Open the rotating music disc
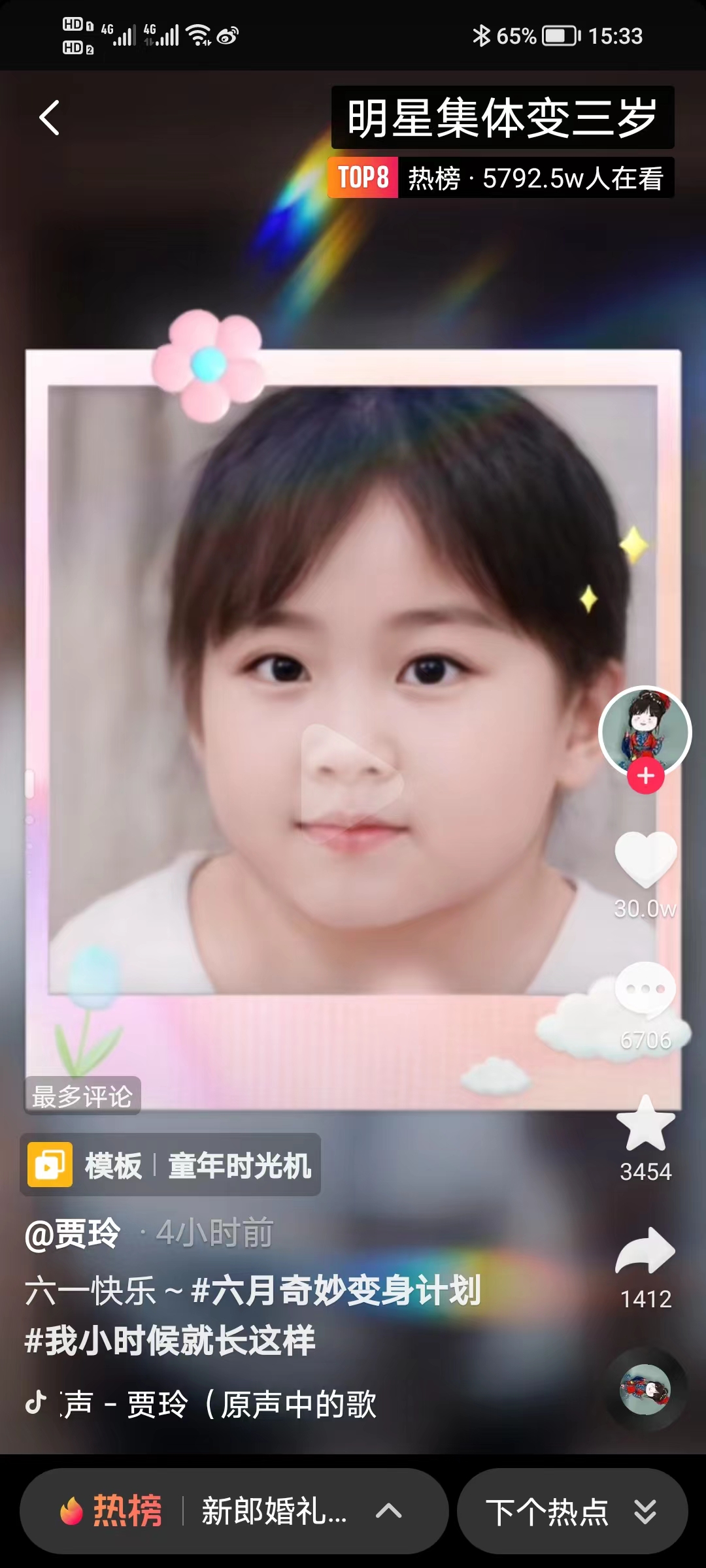 645,1389
